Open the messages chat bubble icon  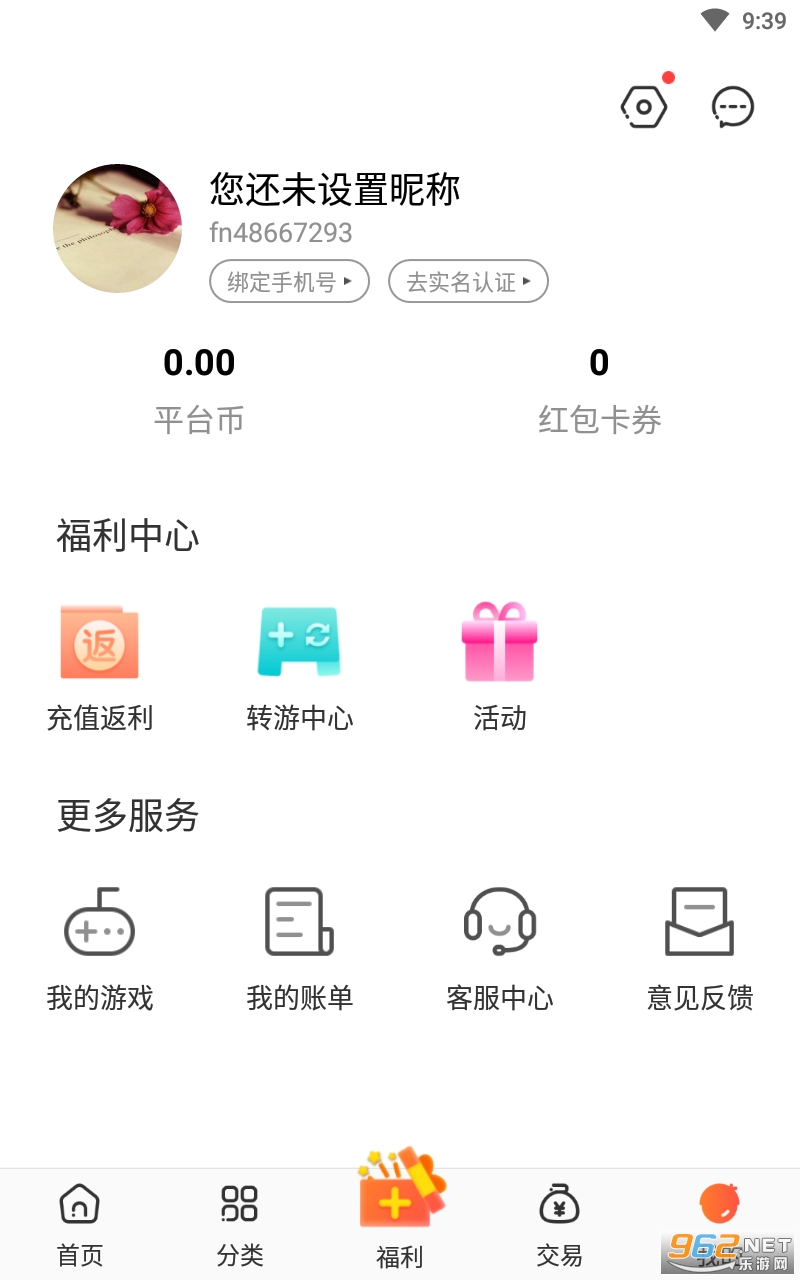tap(732, 106)
